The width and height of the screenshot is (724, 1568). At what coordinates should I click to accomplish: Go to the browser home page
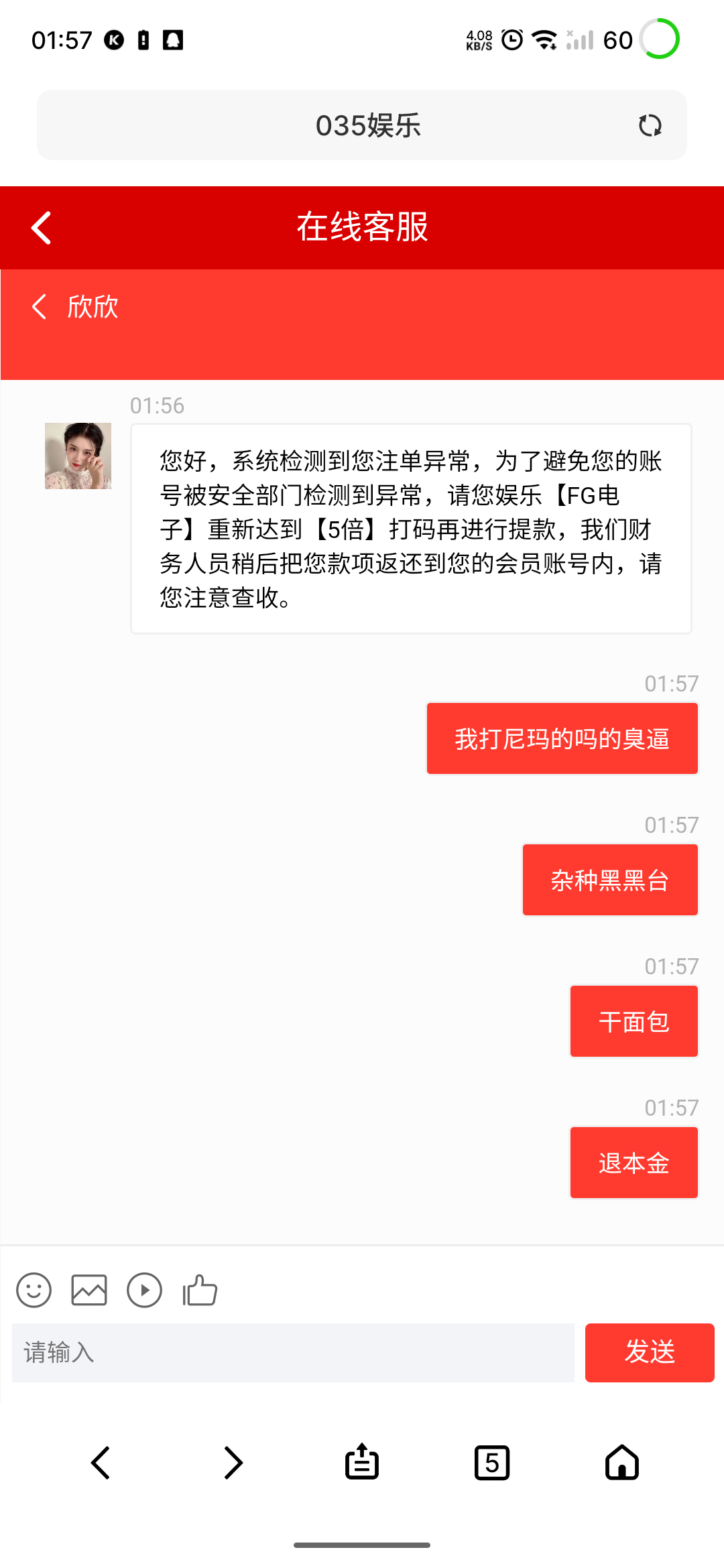622,1462
